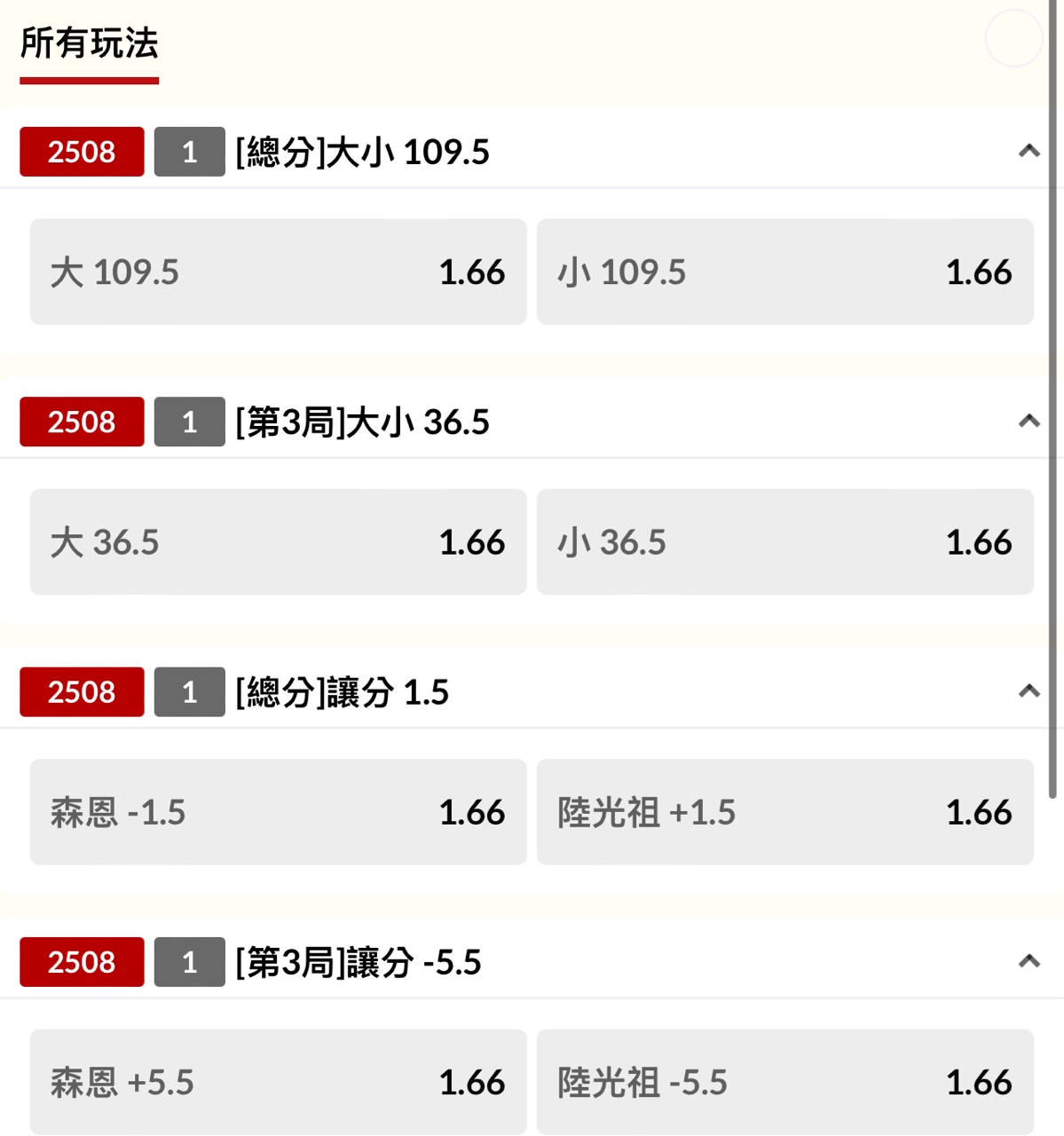Screen dimensions: 1064x1136
Task: Bet on 小 109.5 at 1.66
Action: tap(784, 272)
